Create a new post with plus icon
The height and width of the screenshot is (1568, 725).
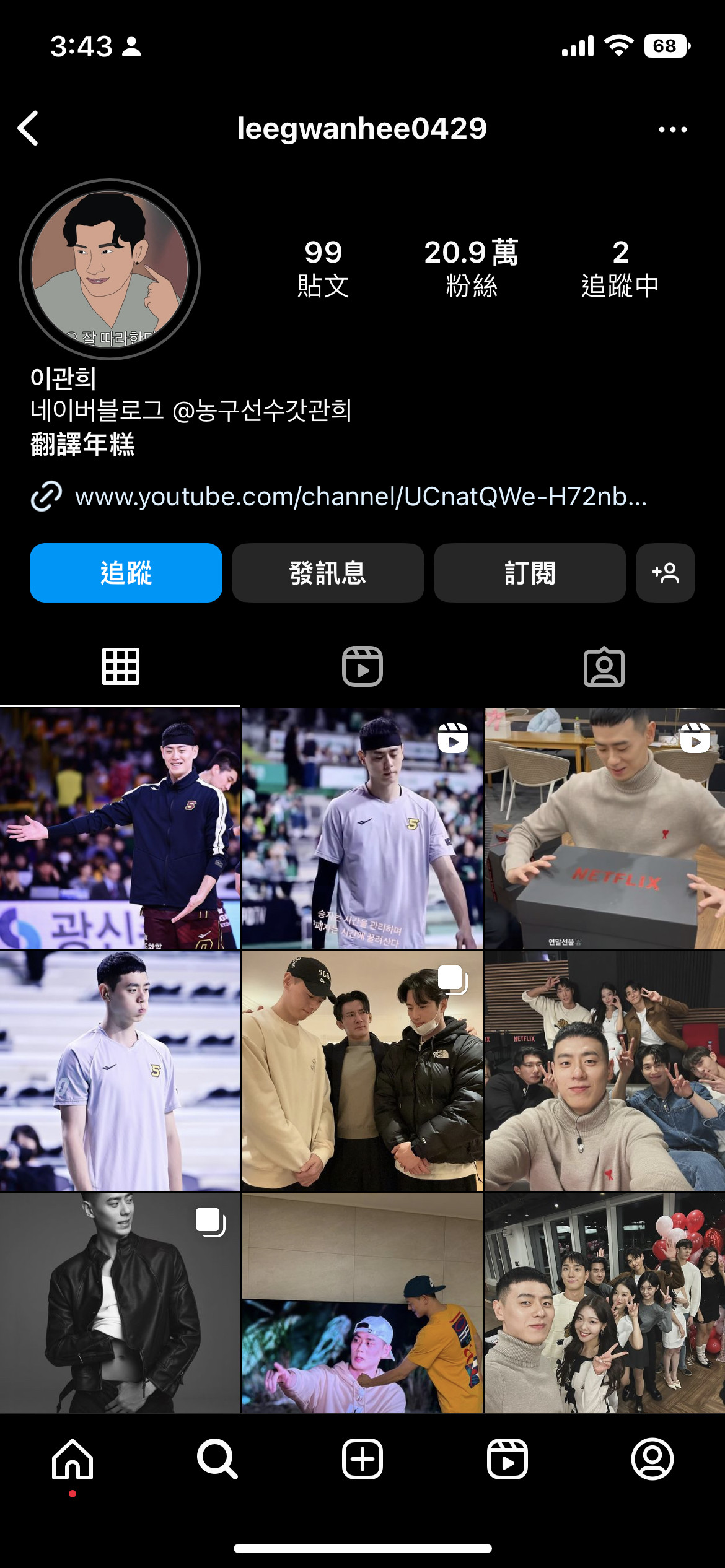(x=362, y=1459)
